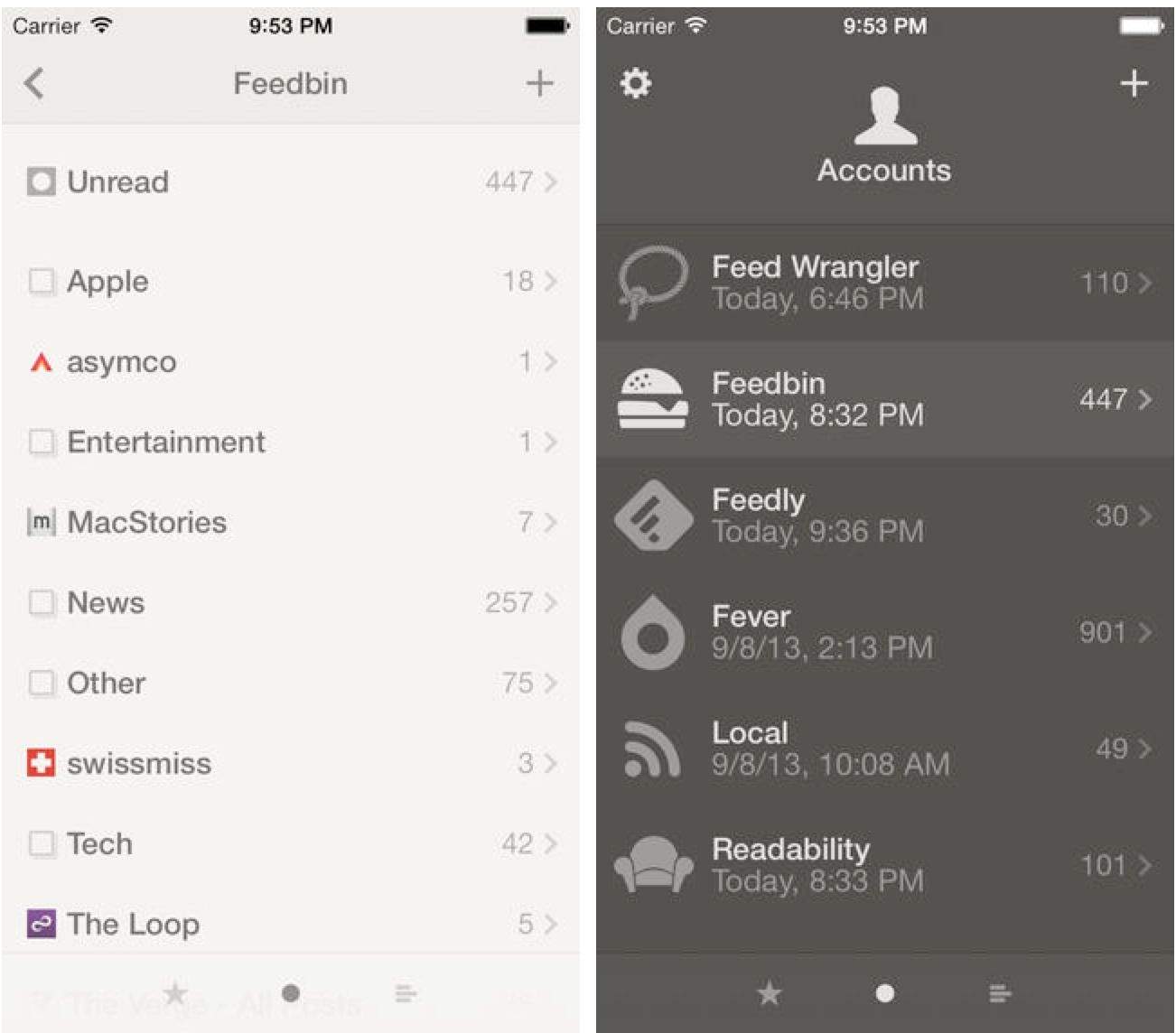The image size is (1176, 1033).
Task: View the swissmiss feed
Action: point(289,763)
